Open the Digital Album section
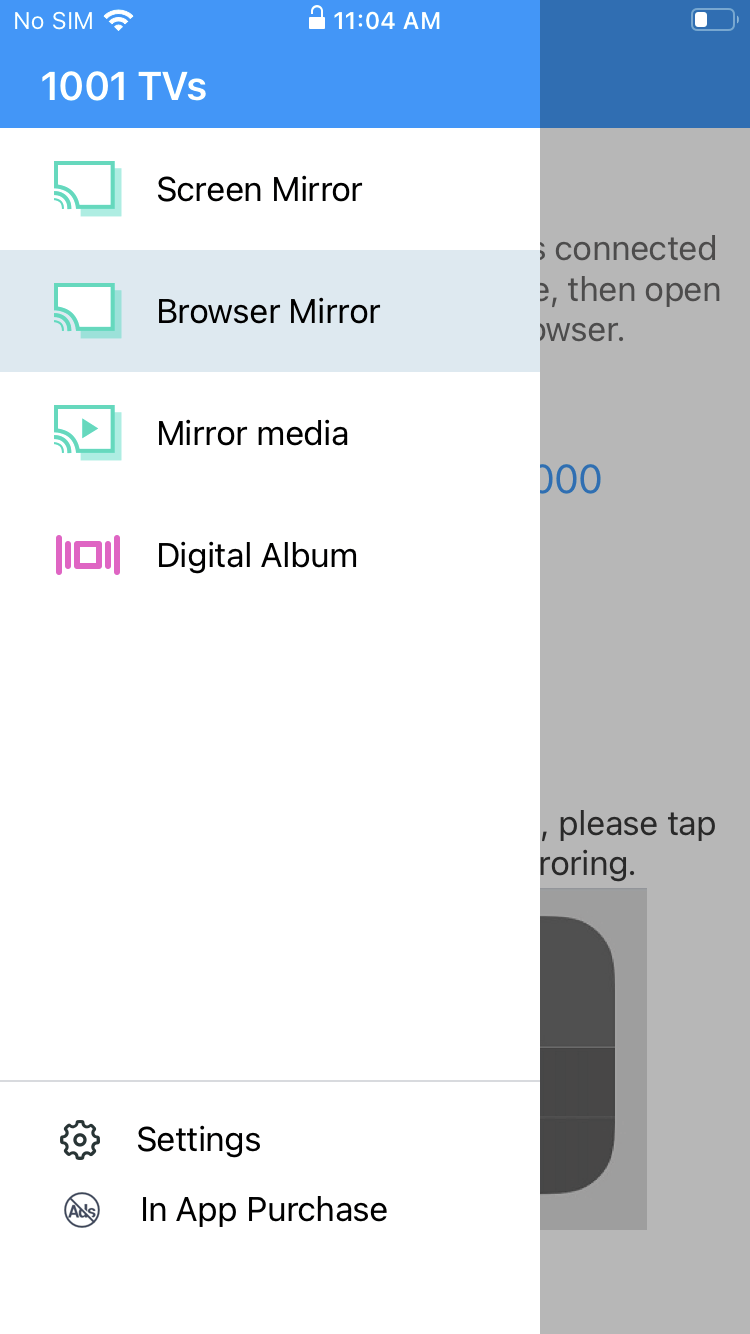The image size is (750, 1334). [270, 555]
